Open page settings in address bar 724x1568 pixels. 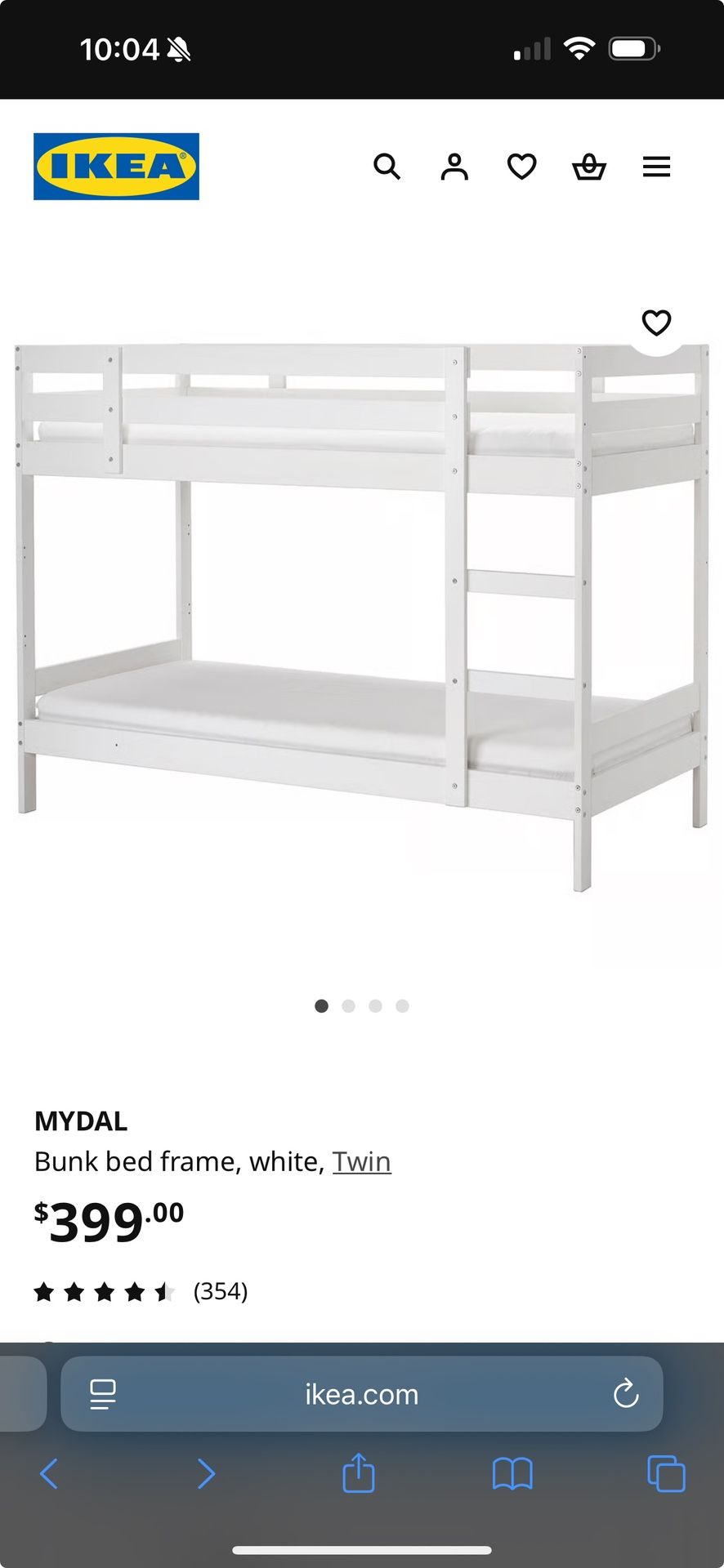(103, 1394)
